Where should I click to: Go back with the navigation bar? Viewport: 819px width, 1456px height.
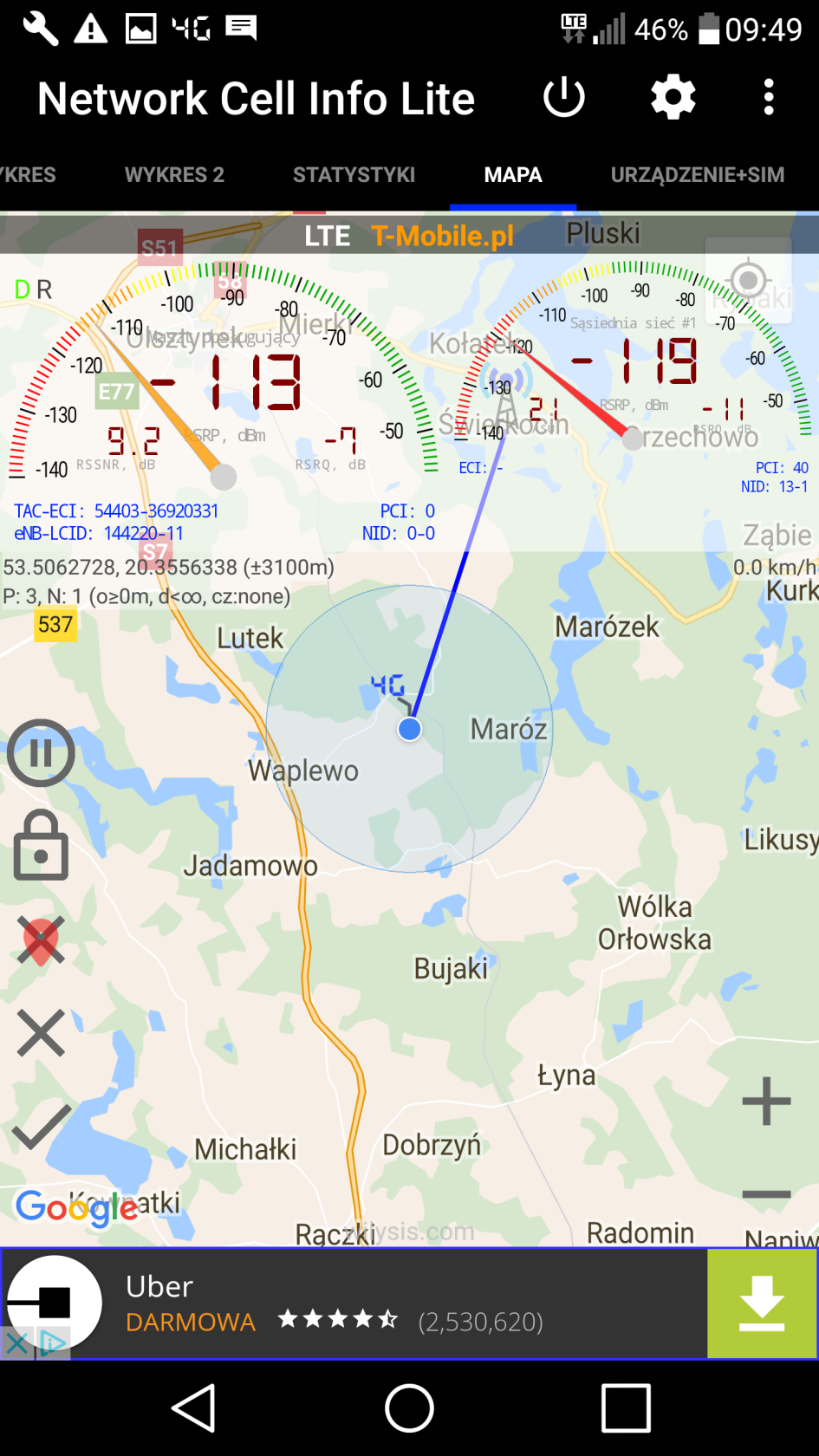point(194,1407)
